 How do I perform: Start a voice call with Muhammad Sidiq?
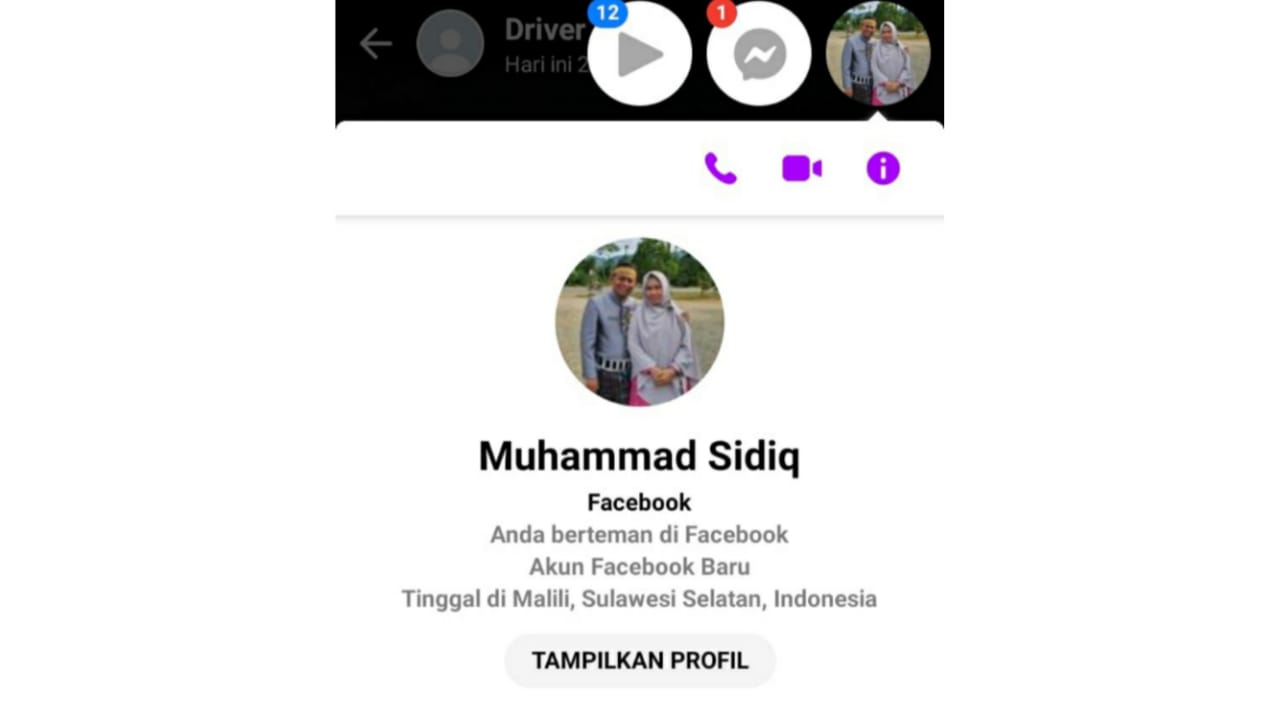(x=720, y=169)
